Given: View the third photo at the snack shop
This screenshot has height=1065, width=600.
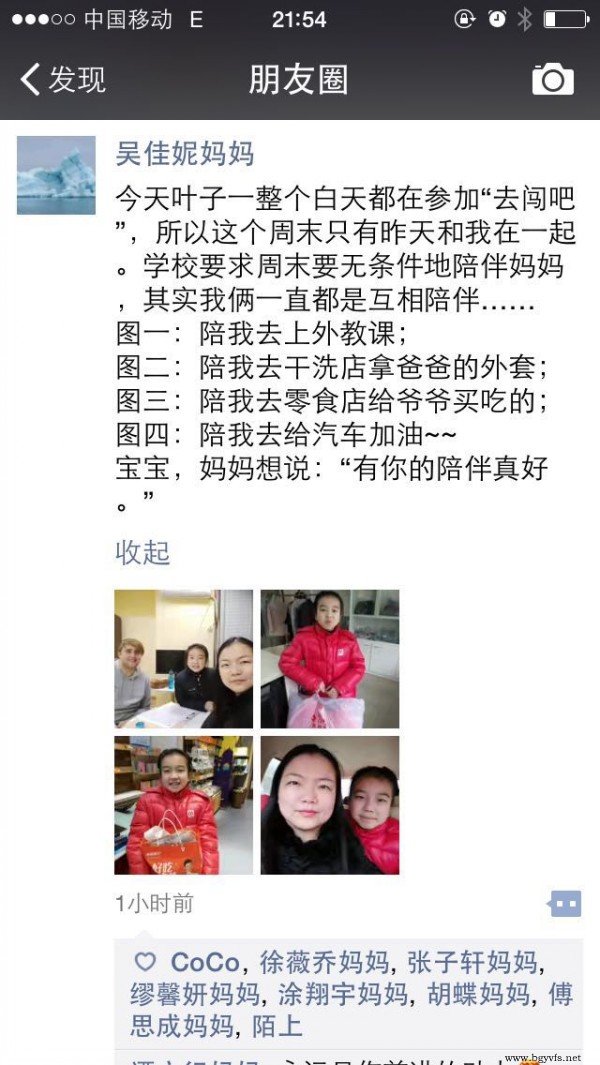Looking at the screenshot, I should click(183, 805).
